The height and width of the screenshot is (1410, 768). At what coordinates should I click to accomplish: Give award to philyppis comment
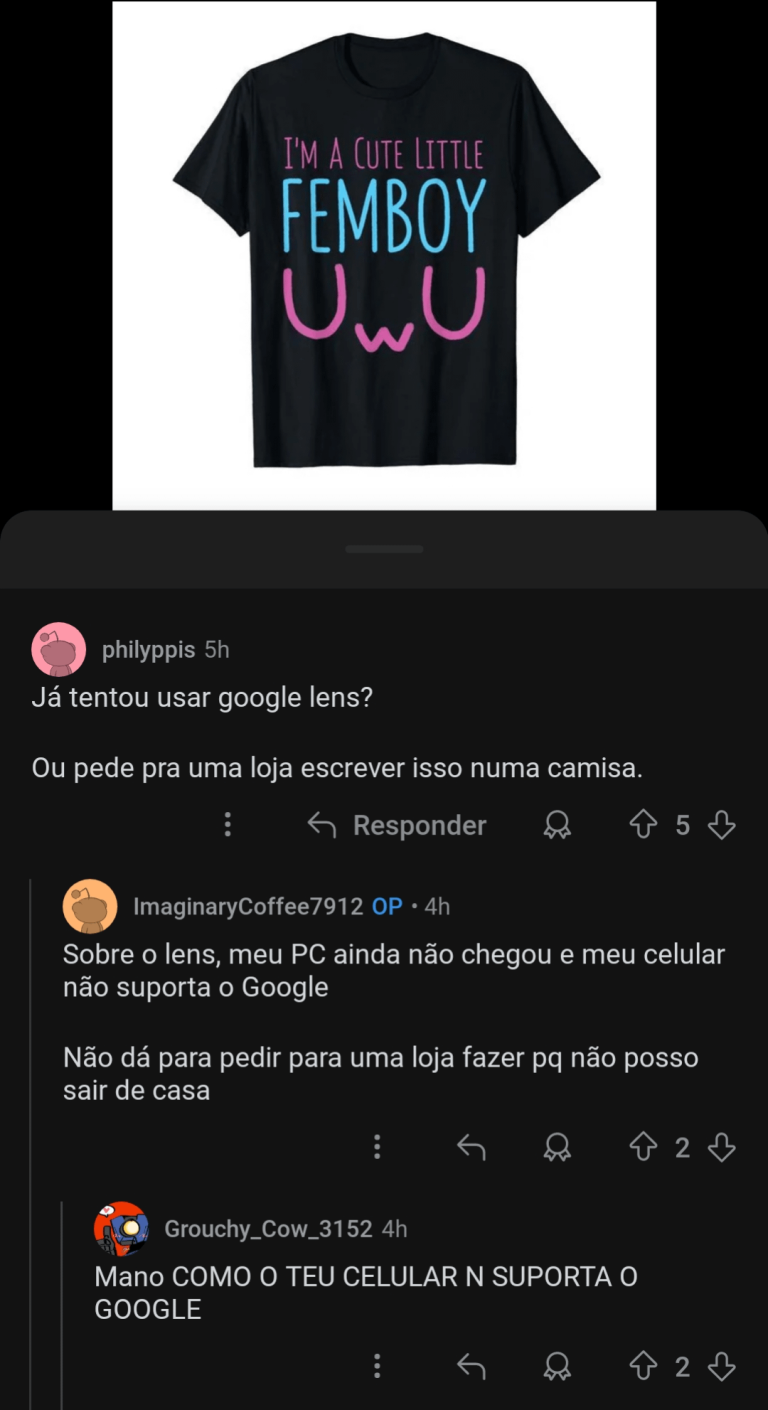[557, 825]
